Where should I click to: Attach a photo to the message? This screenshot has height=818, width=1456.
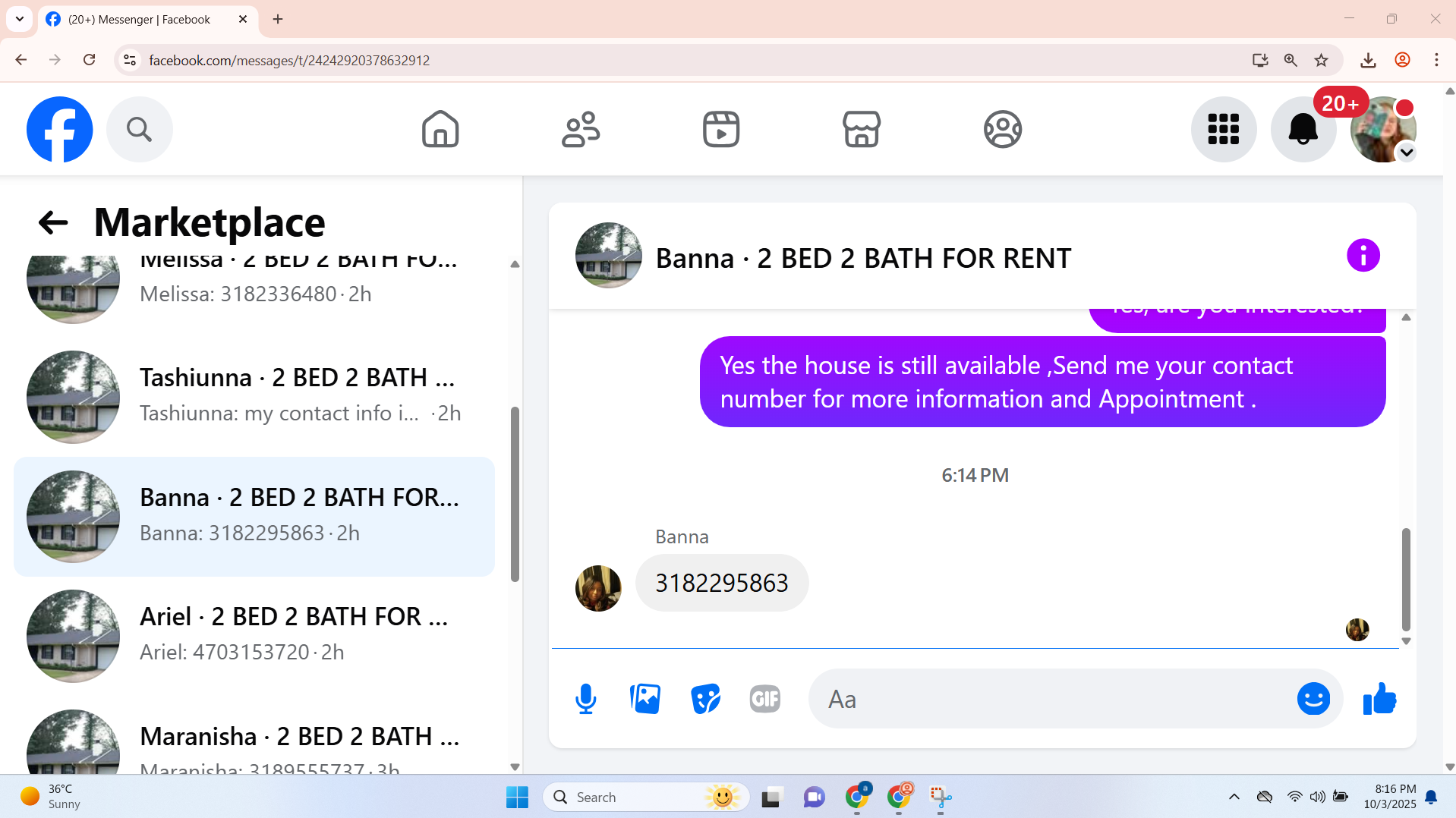pos(645,699)
